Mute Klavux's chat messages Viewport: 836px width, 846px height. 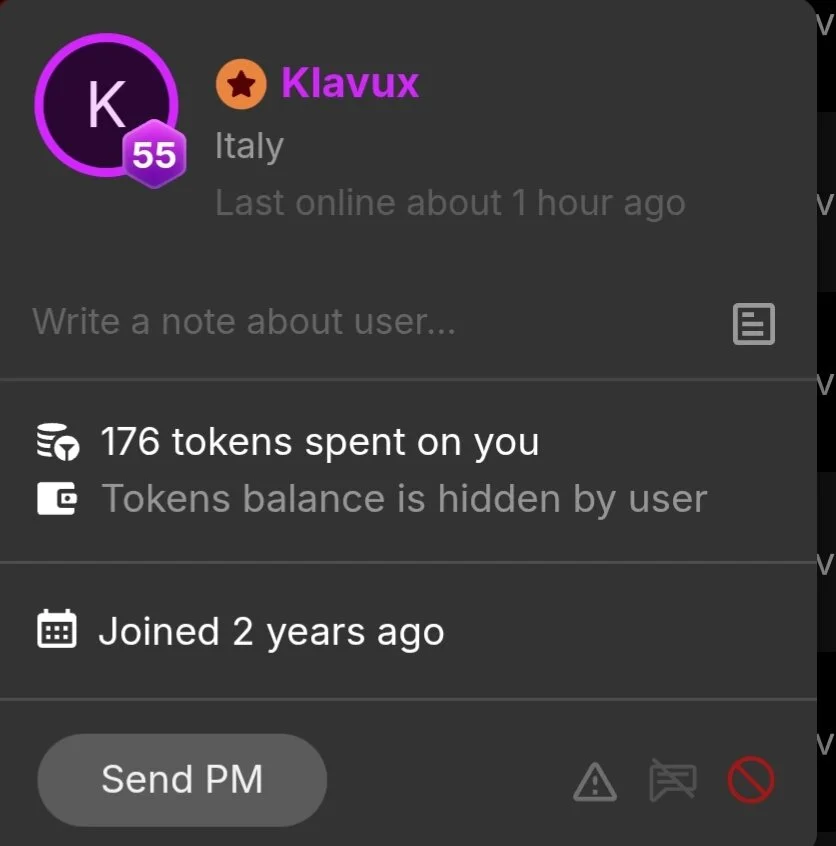(672, 781)
